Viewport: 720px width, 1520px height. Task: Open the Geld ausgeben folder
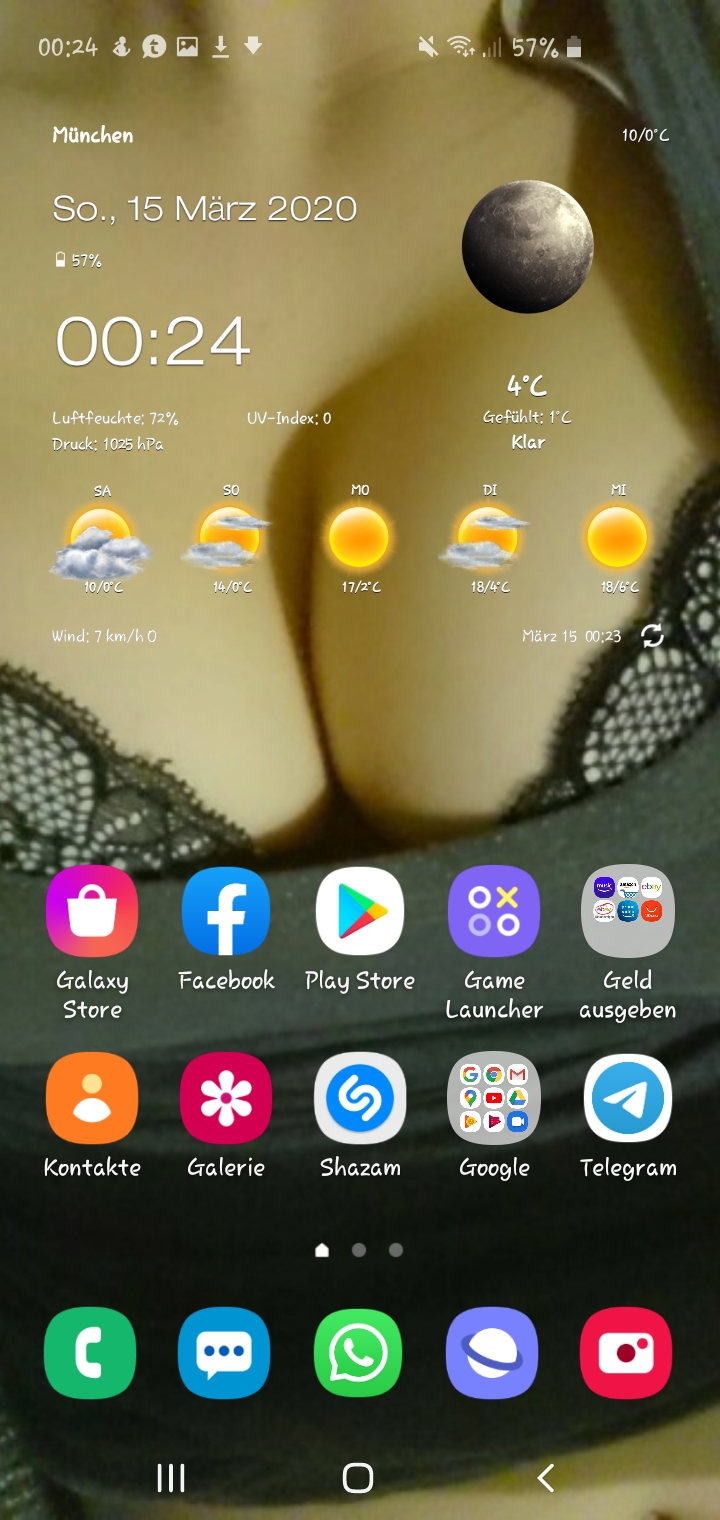pyautogui.click(x=628, y=911)
